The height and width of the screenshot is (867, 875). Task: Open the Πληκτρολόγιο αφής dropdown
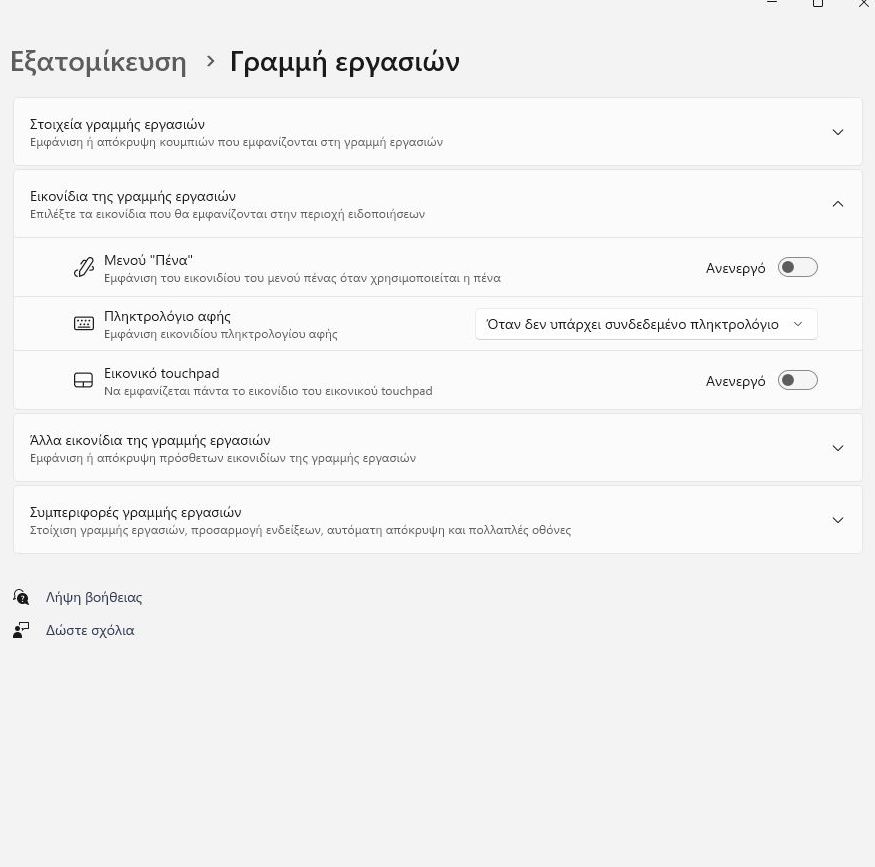(x=645, y=324)
